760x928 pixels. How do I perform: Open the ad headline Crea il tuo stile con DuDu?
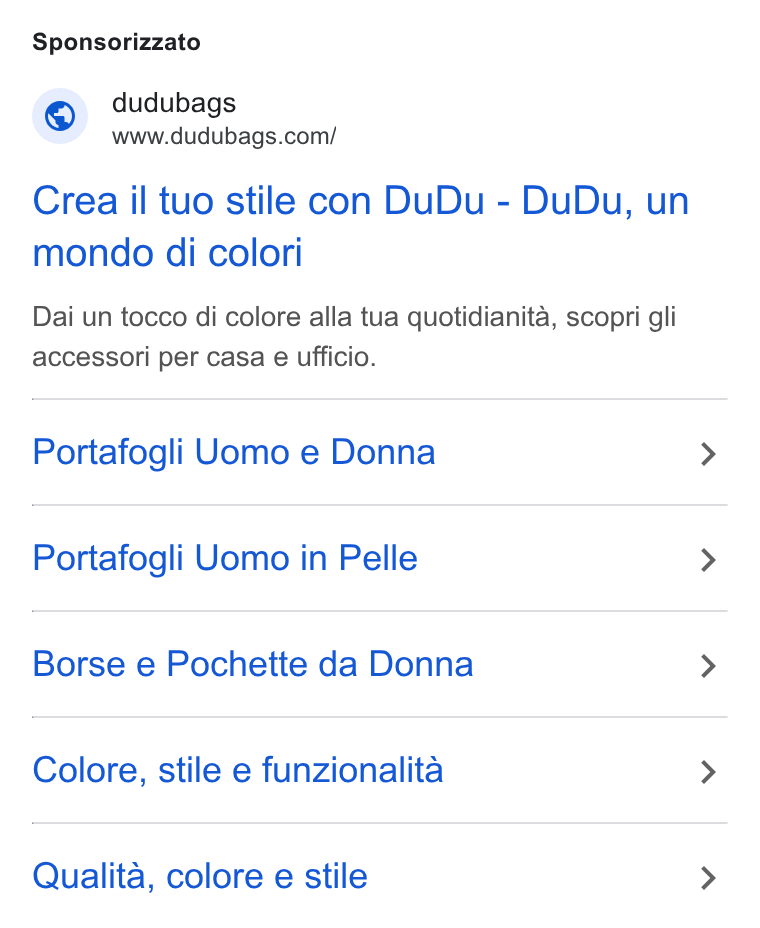point(360,227)
